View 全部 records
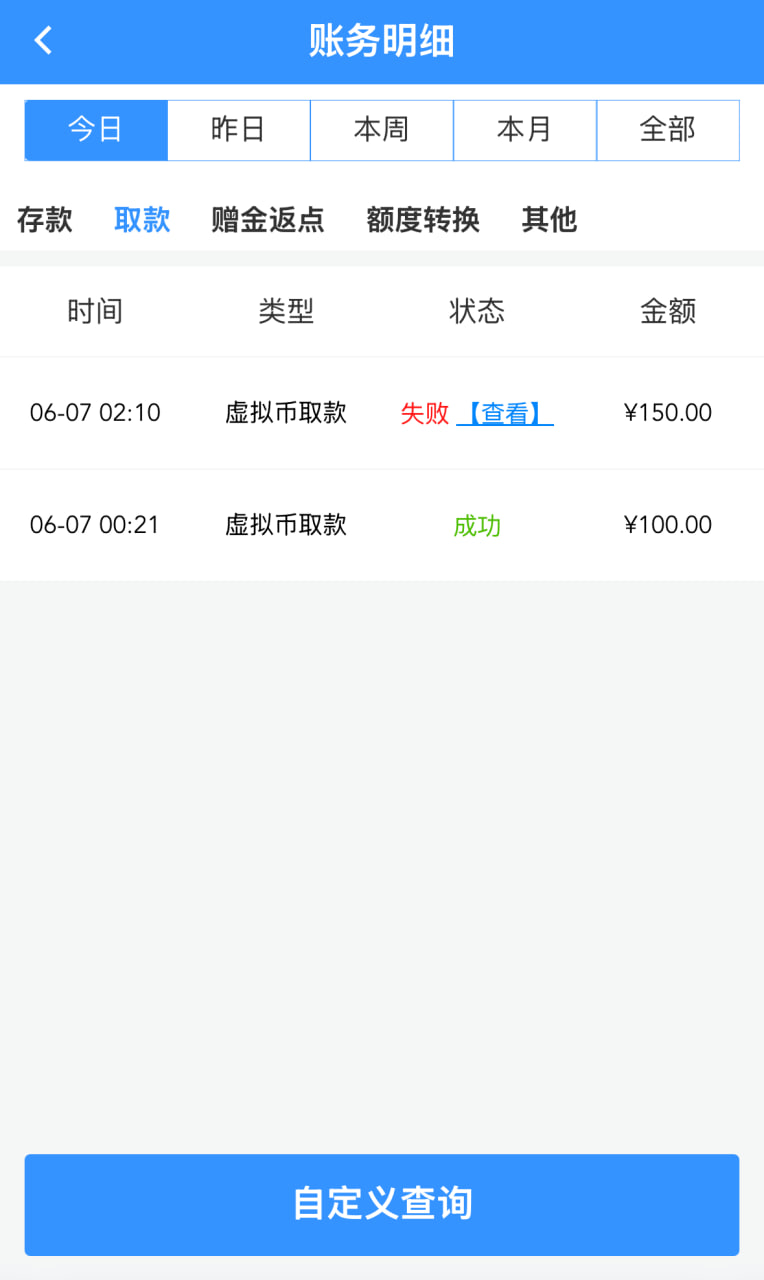The height and width of the screenshot is (1280, 764). click(667, 130)
